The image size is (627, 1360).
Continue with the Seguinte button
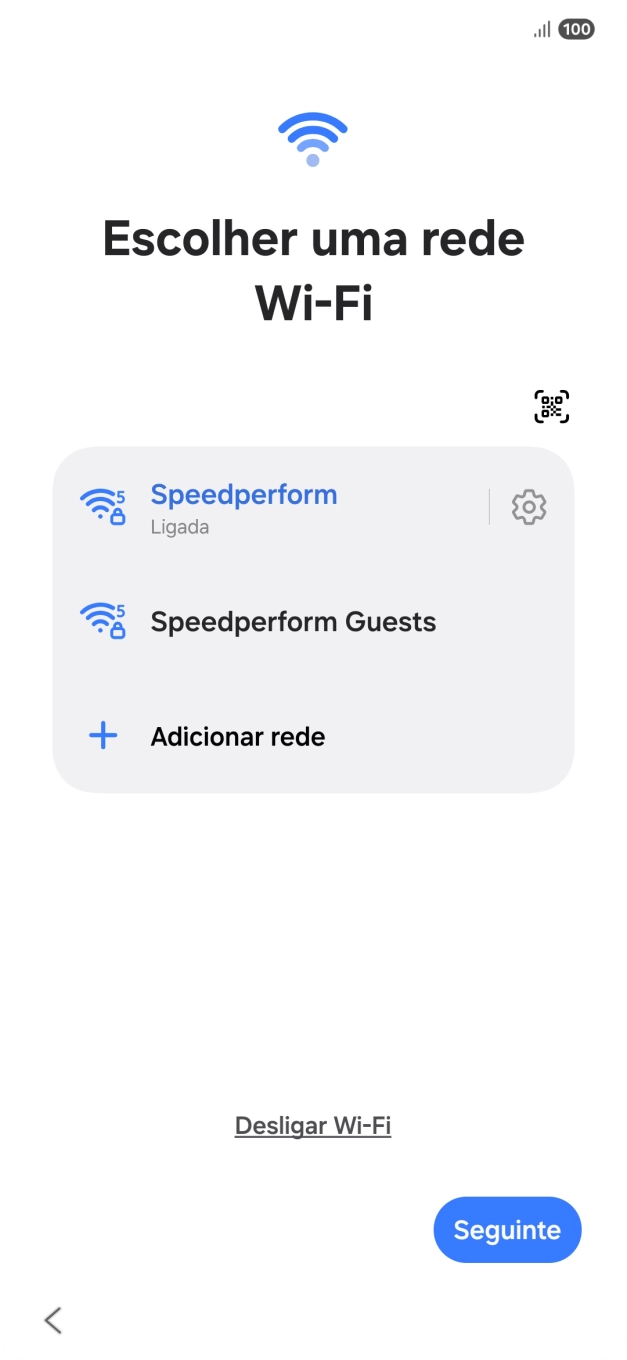(x=507, y=1230)
